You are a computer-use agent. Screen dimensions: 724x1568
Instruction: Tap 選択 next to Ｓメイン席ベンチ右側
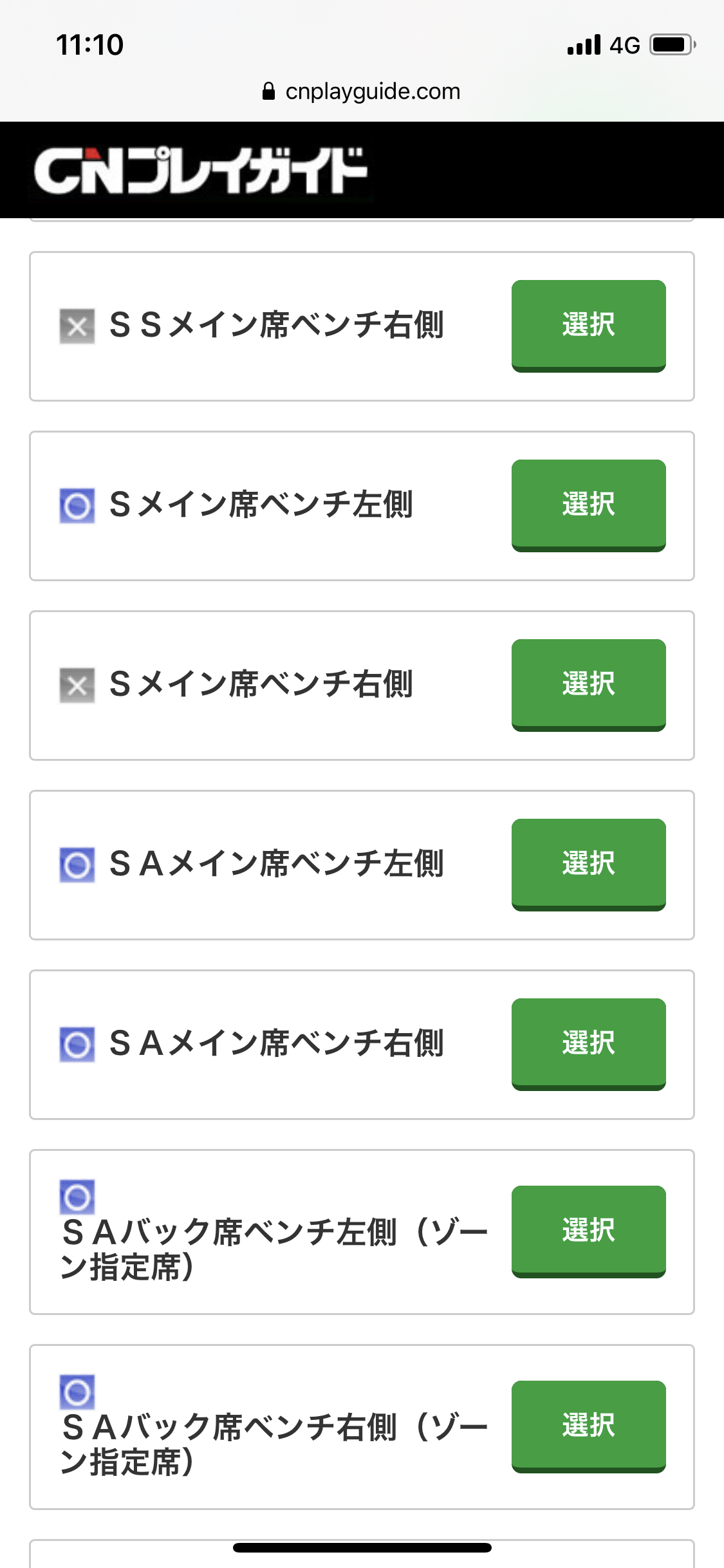pos(588,684)
